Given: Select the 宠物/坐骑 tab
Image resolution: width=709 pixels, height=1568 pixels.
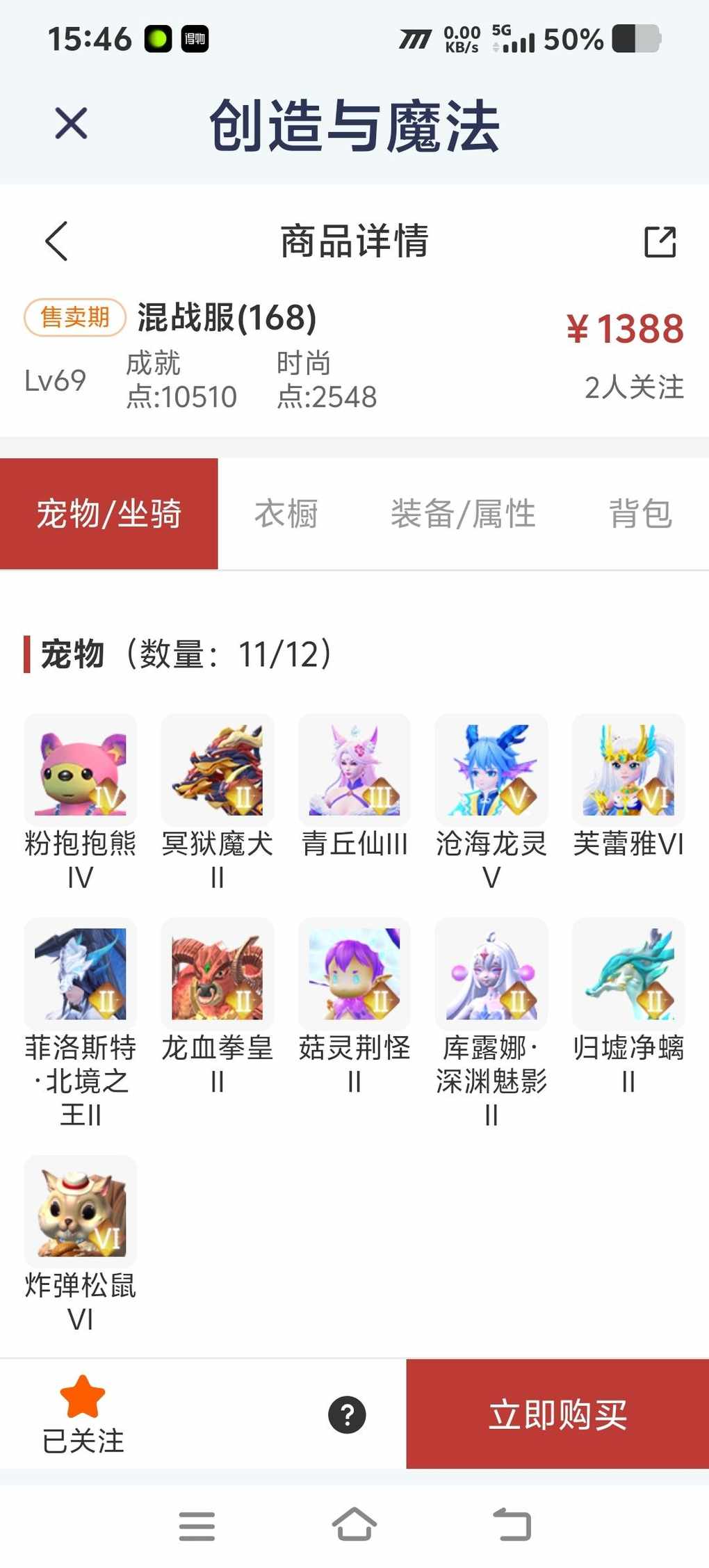Looking at the screenshot, I should point(109,514).
